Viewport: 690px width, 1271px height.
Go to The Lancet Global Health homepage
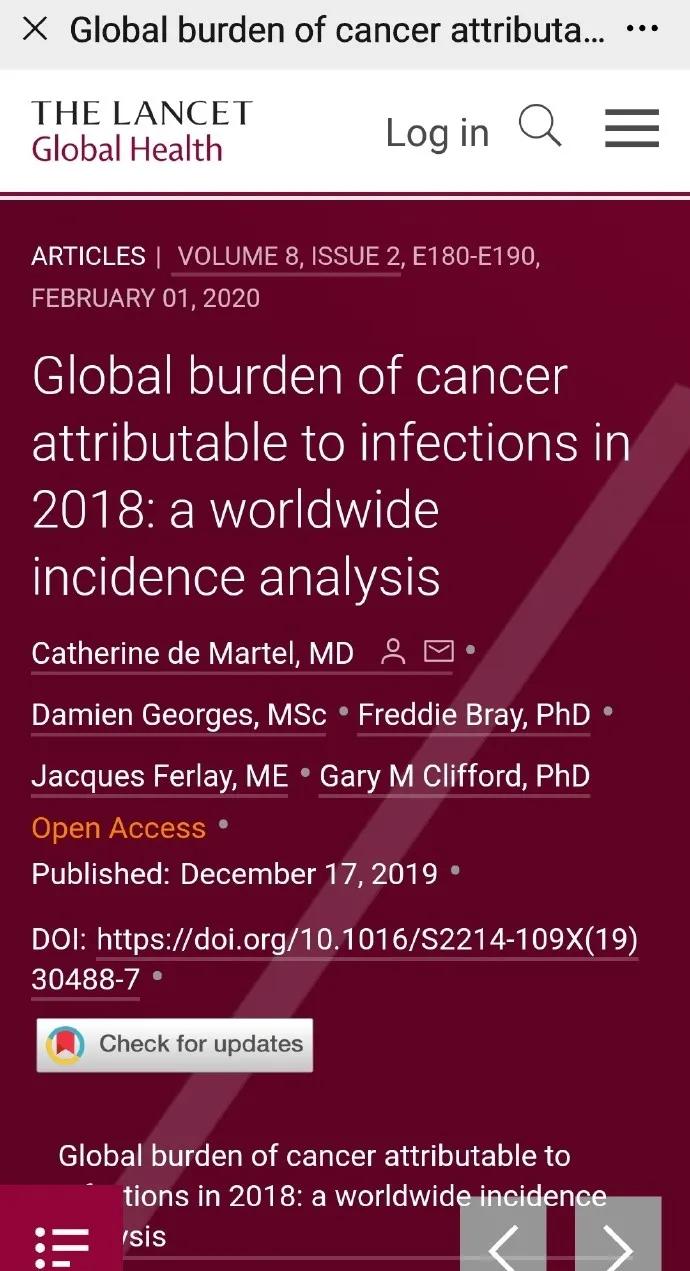(141, 131)
